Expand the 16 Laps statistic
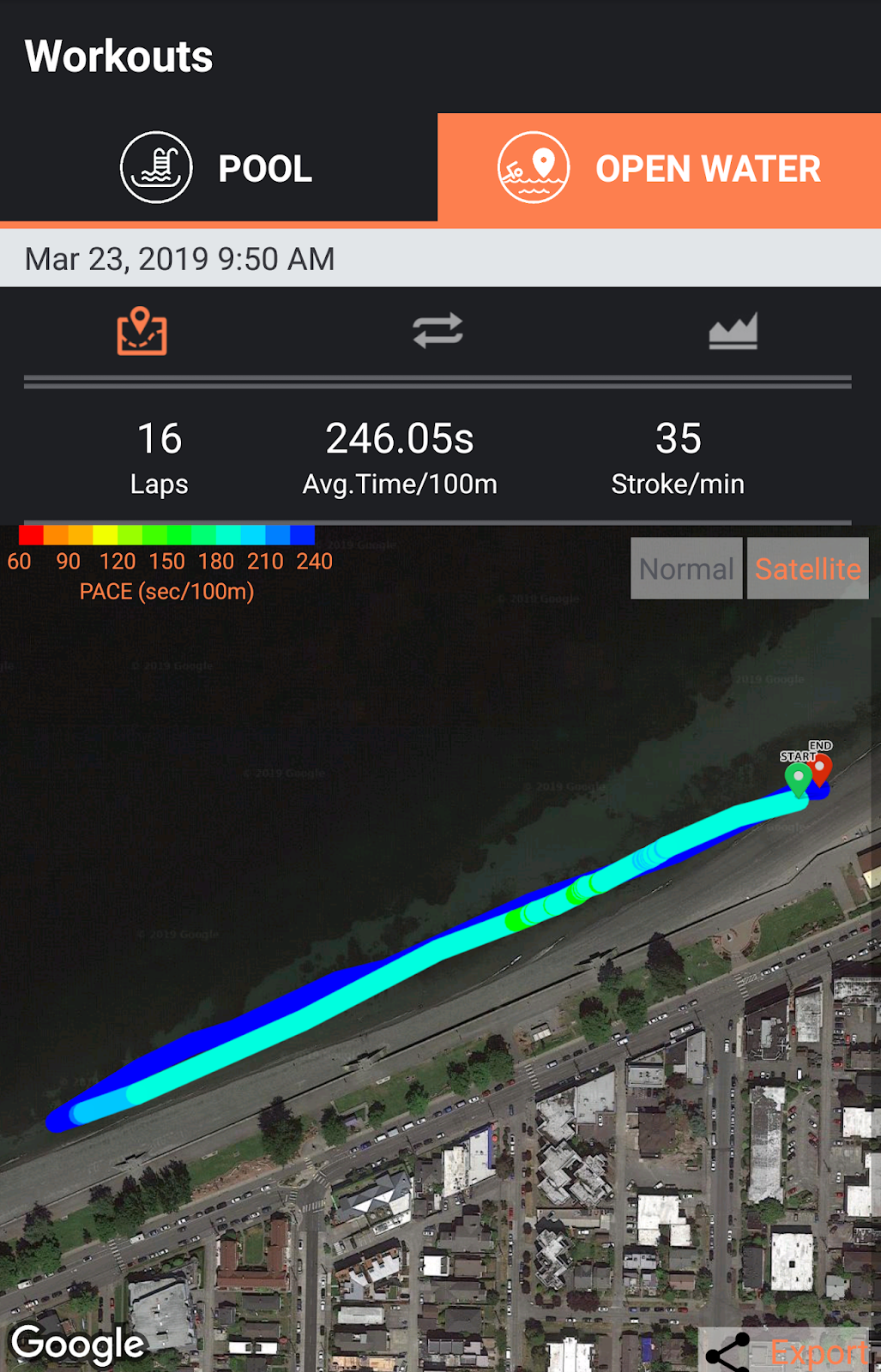The image size is (881, 1372). (160, 456)
